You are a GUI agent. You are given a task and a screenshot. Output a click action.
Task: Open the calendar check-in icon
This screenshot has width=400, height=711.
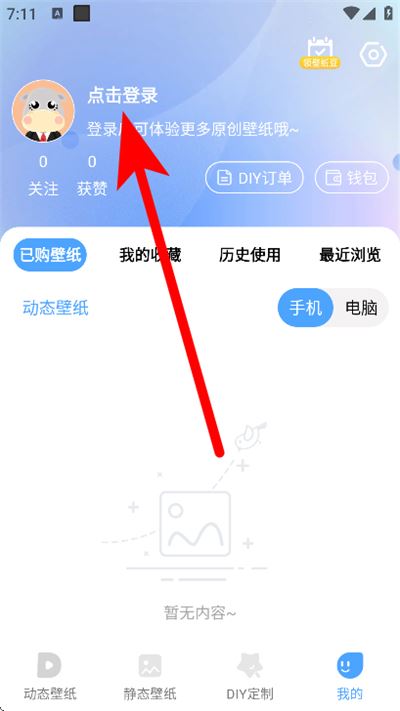[x=320, y=54]
